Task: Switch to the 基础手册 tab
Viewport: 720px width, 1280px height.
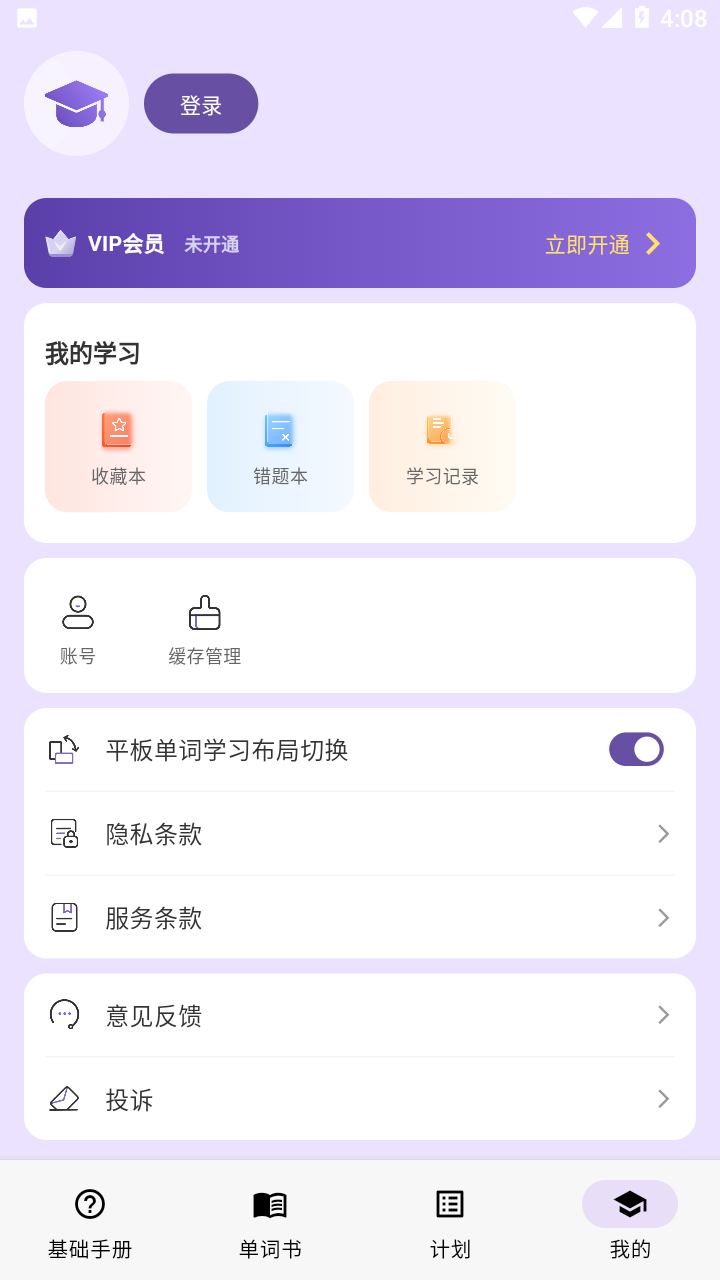Action: [90, 1221]
